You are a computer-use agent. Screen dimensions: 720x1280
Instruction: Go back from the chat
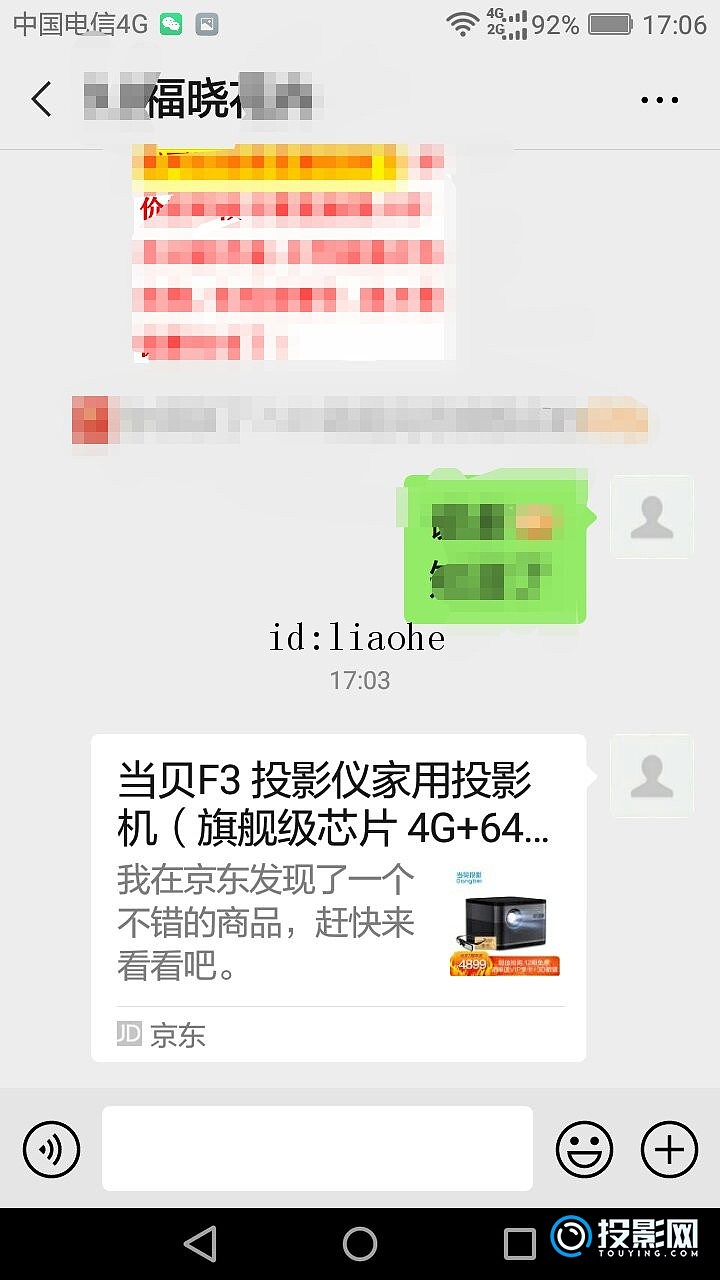pos(41,100)
